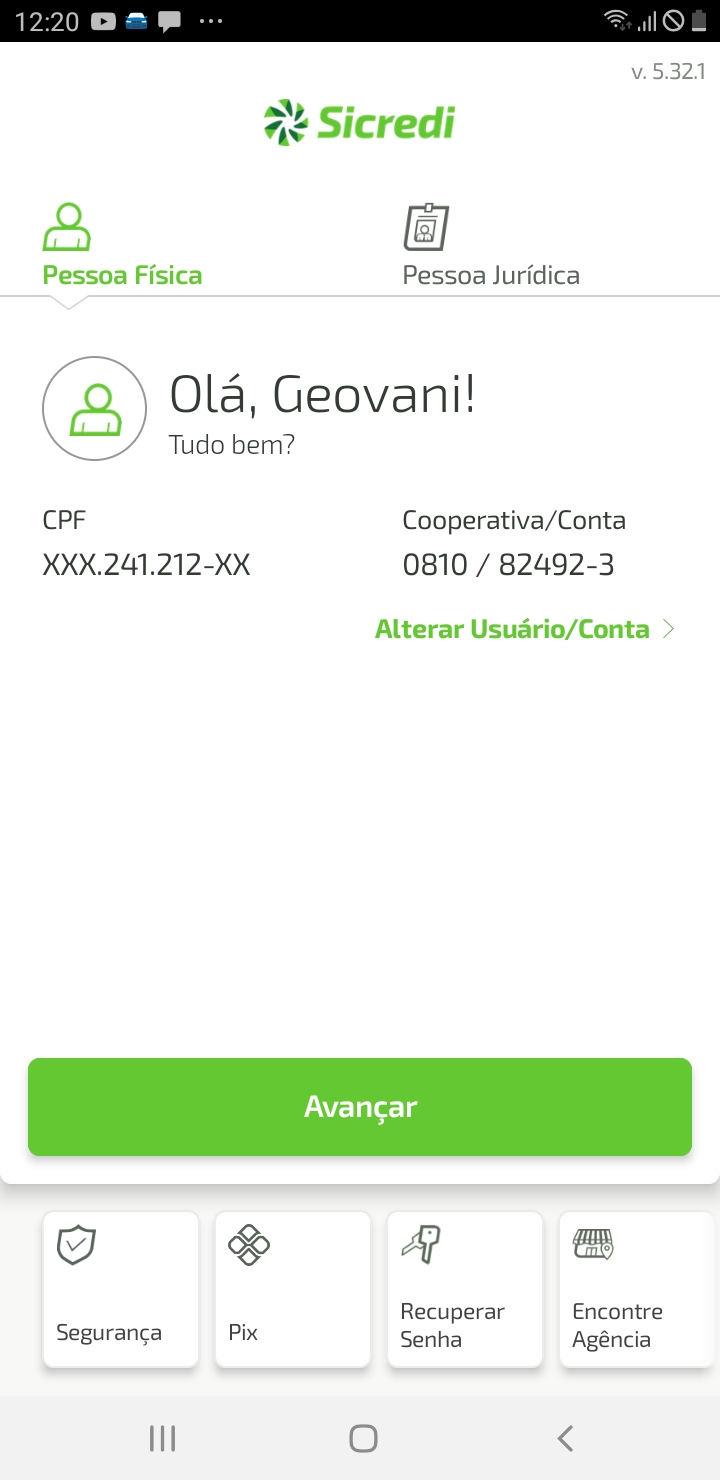Tap the green Avançar button
This screenshot has height=1480, width=720.
[x=360, y=1107]
